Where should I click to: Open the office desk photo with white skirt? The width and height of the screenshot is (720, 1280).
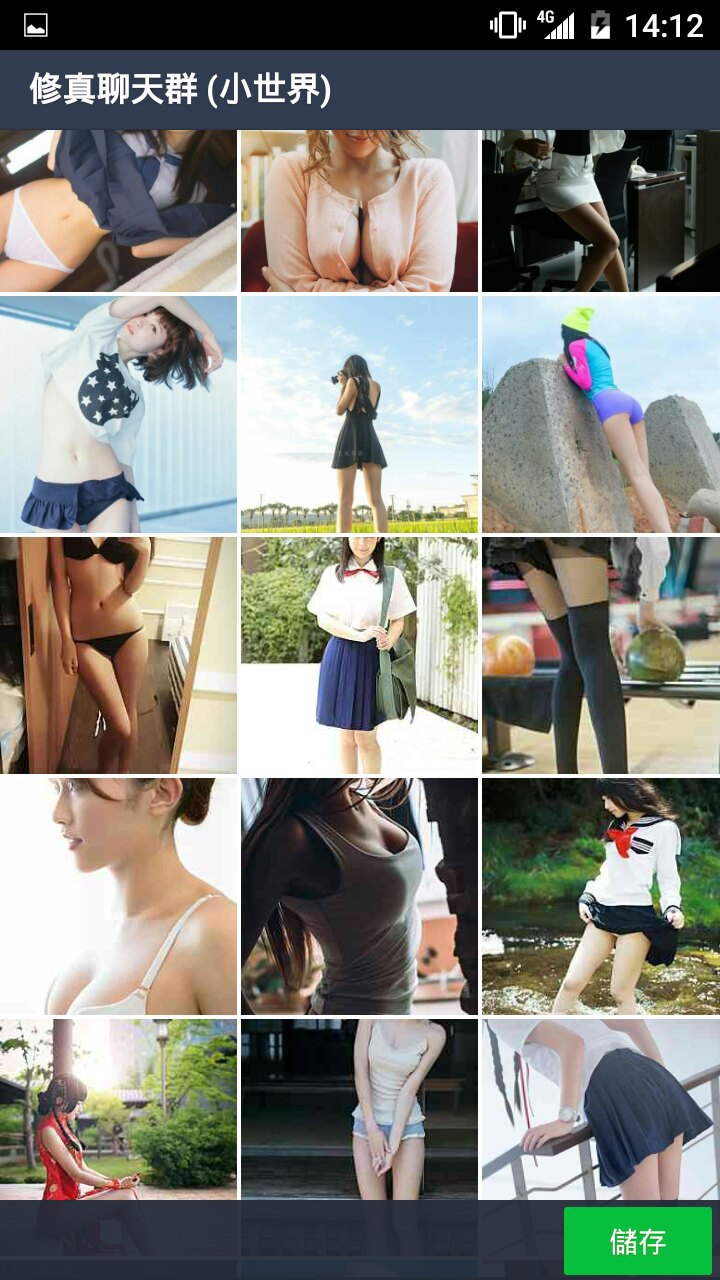click(x=600, y=211)
